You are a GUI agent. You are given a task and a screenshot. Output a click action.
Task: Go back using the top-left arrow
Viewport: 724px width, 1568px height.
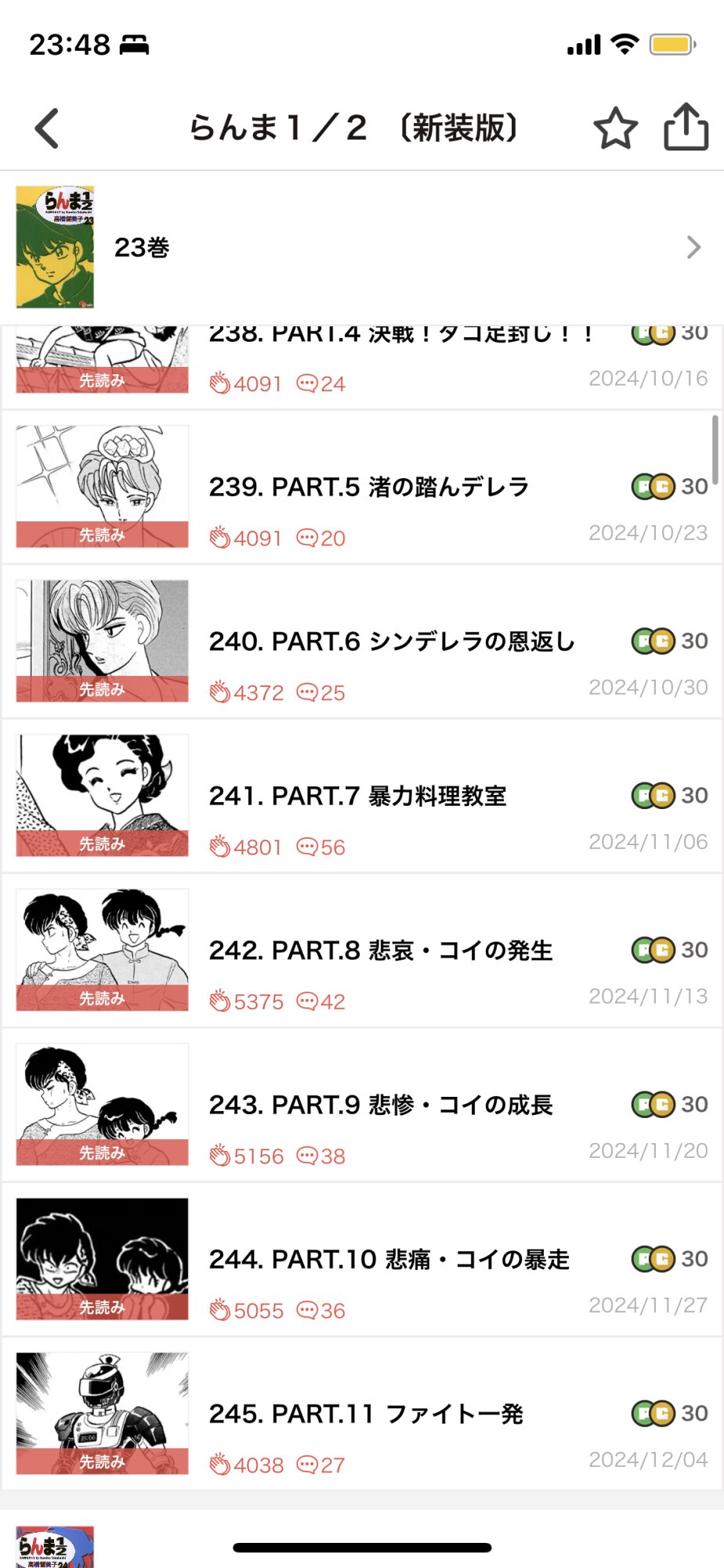point(47,129)
